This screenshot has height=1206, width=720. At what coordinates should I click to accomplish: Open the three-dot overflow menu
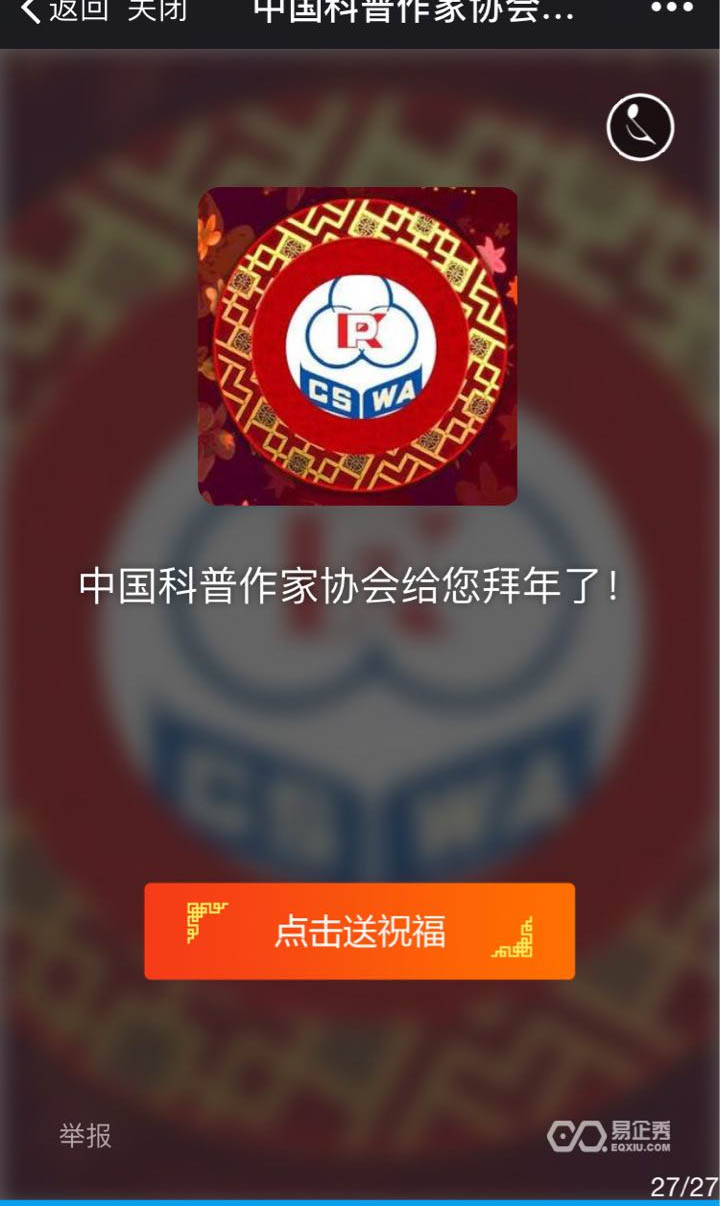671,9
